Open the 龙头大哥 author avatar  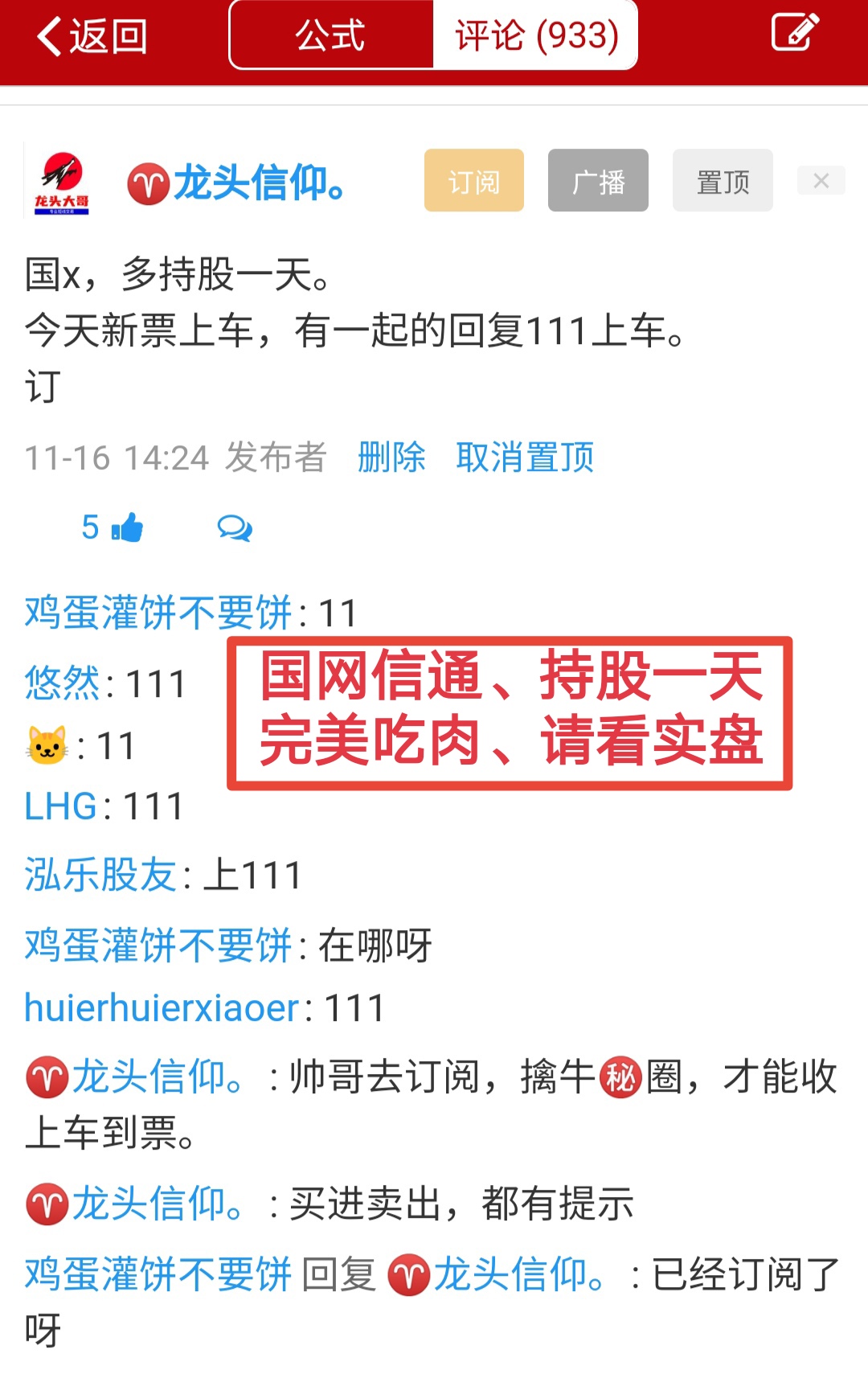[x=61, y=182]
